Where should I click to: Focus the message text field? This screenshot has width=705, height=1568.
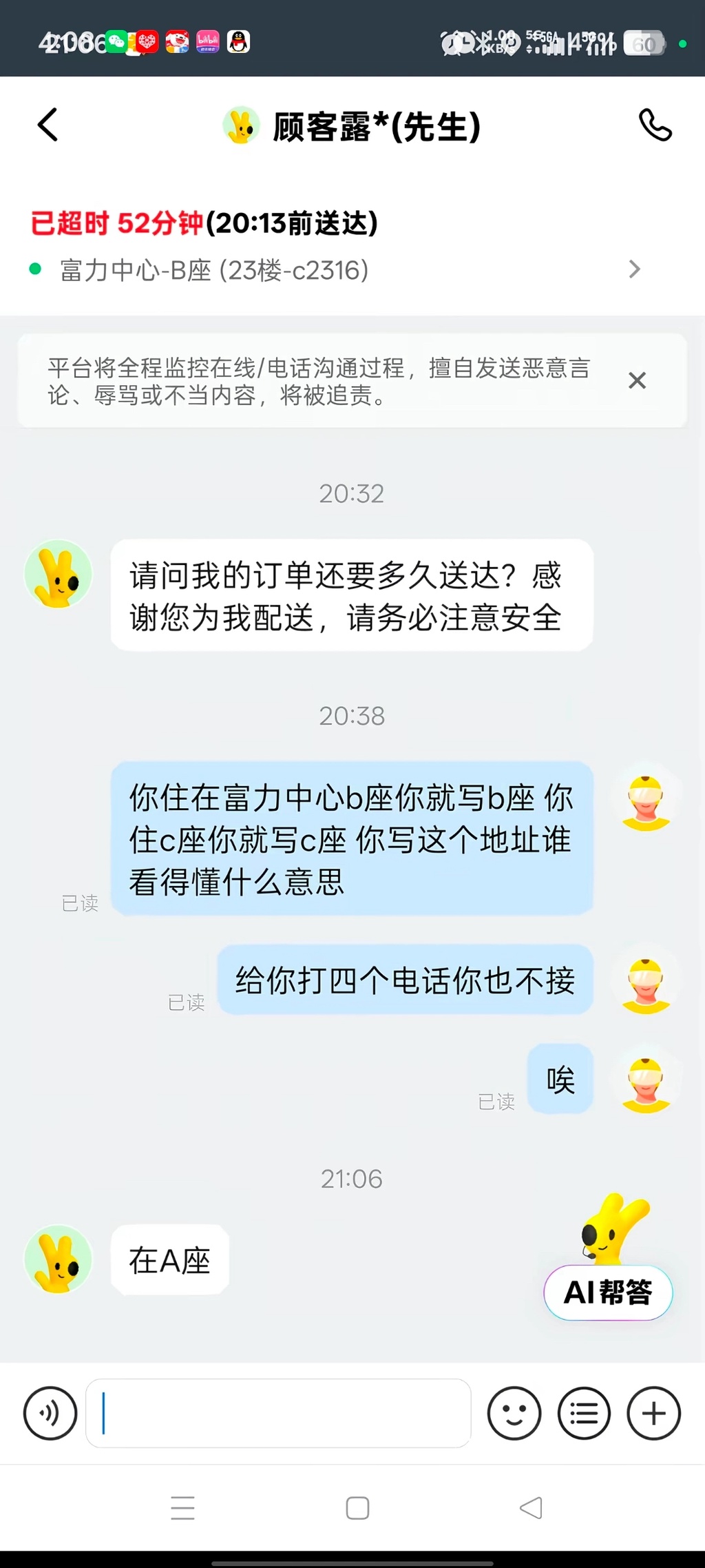click(278, 1413)
